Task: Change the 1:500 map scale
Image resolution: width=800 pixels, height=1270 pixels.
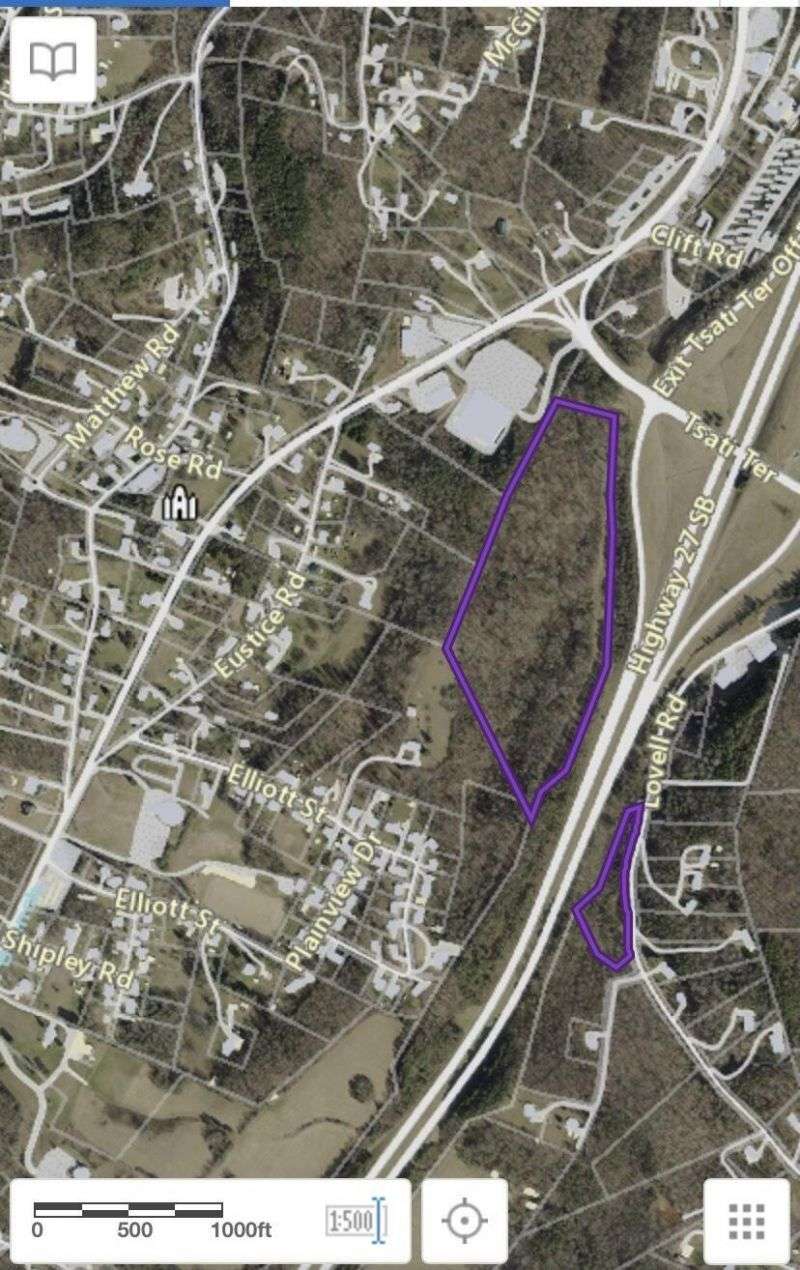Action: point(355,1221)
